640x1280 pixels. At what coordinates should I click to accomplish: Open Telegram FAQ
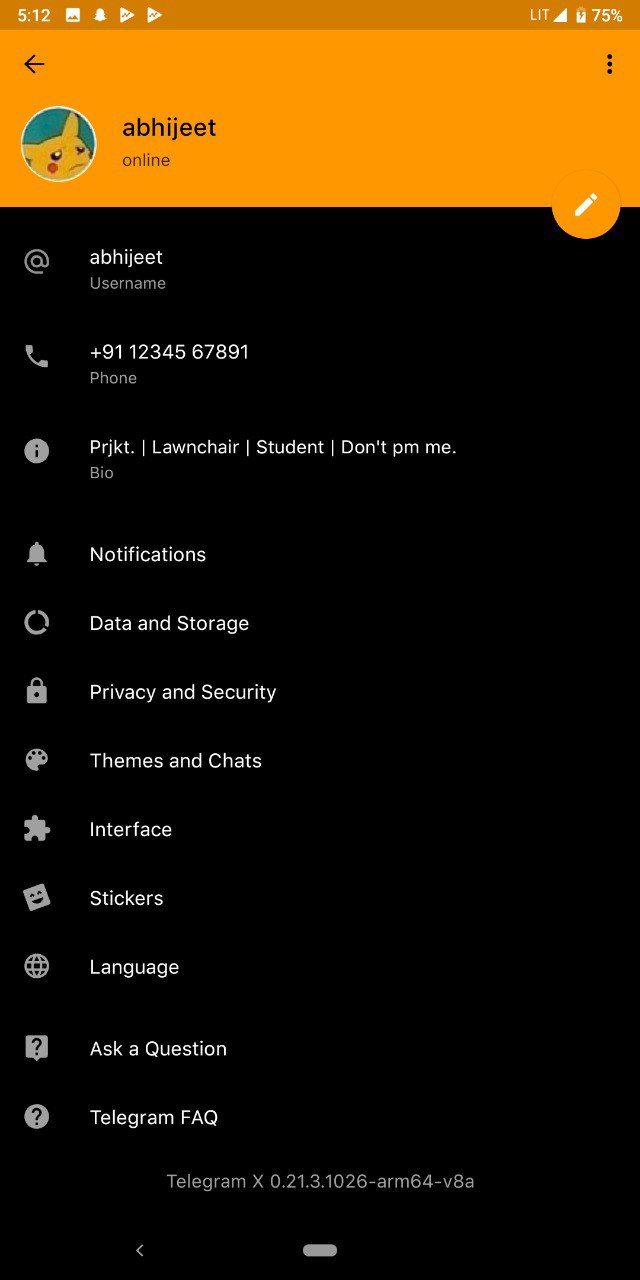pyautogui.click(x=320, y=1117)
